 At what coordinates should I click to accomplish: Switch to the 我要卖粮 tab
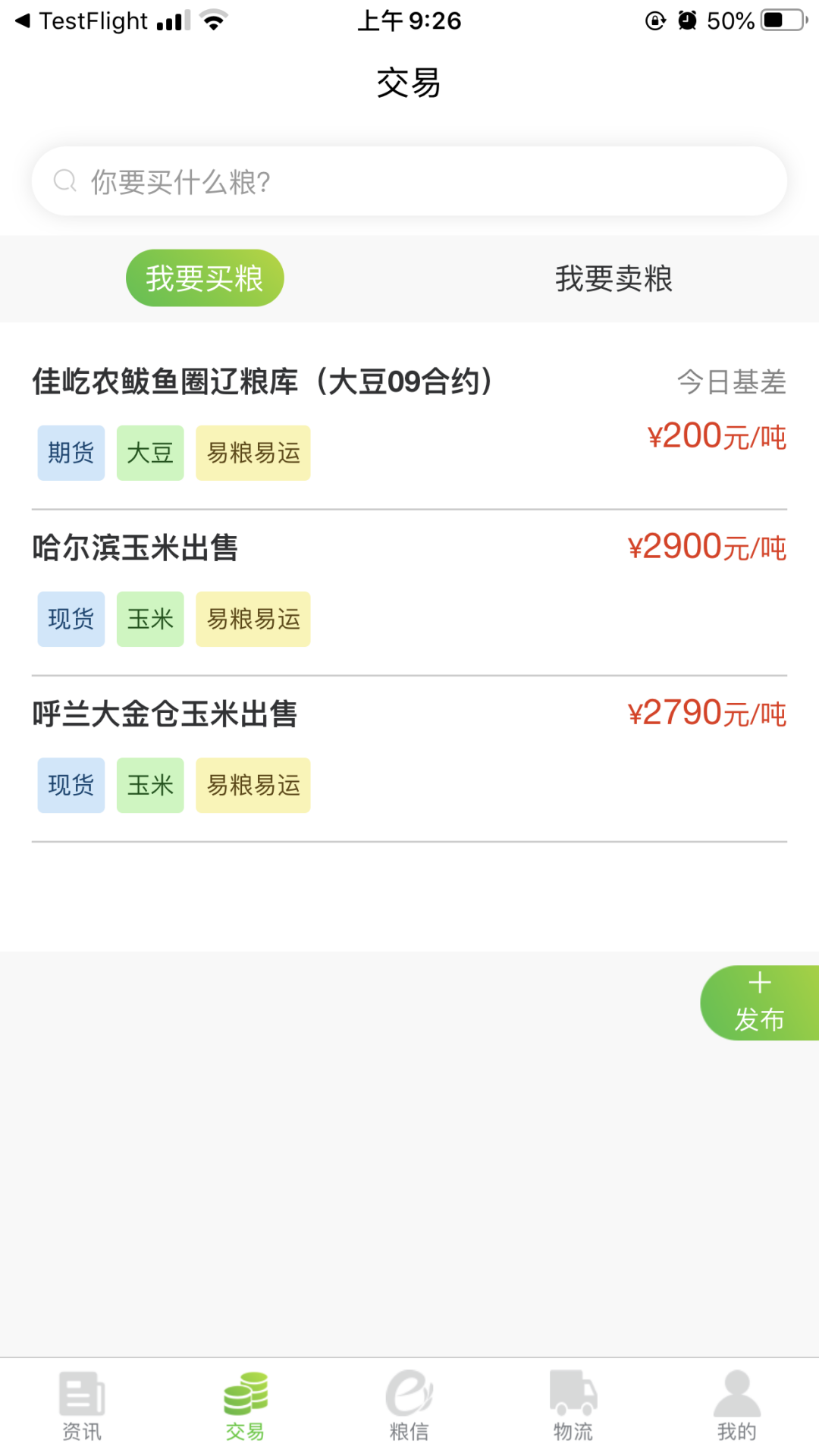point(613,278)
